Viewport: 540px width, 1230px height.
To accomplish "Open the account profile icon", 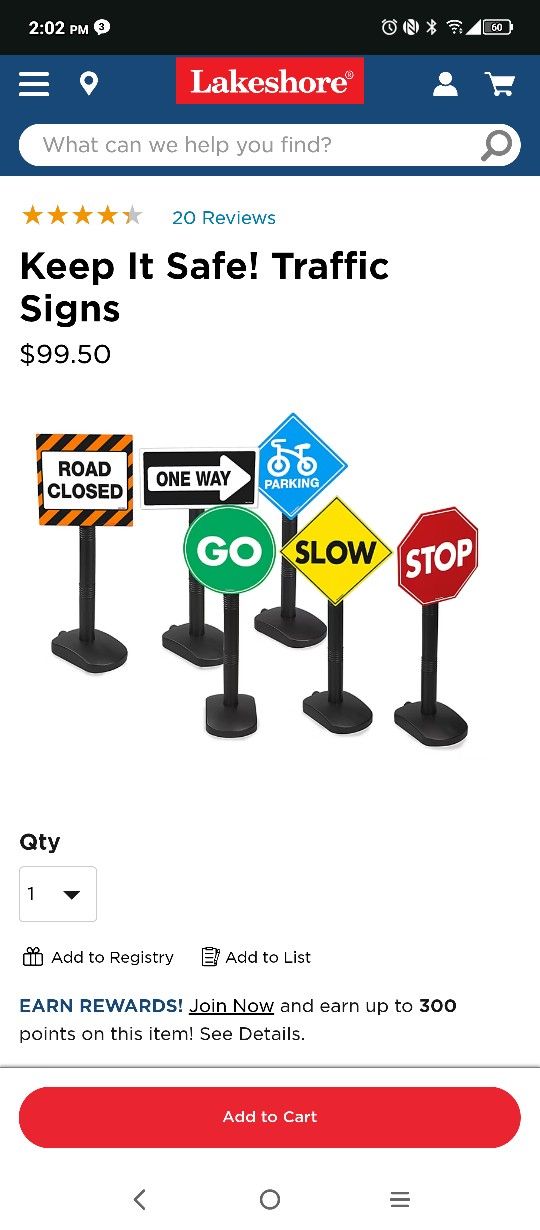I will click(x=445, y=84).
